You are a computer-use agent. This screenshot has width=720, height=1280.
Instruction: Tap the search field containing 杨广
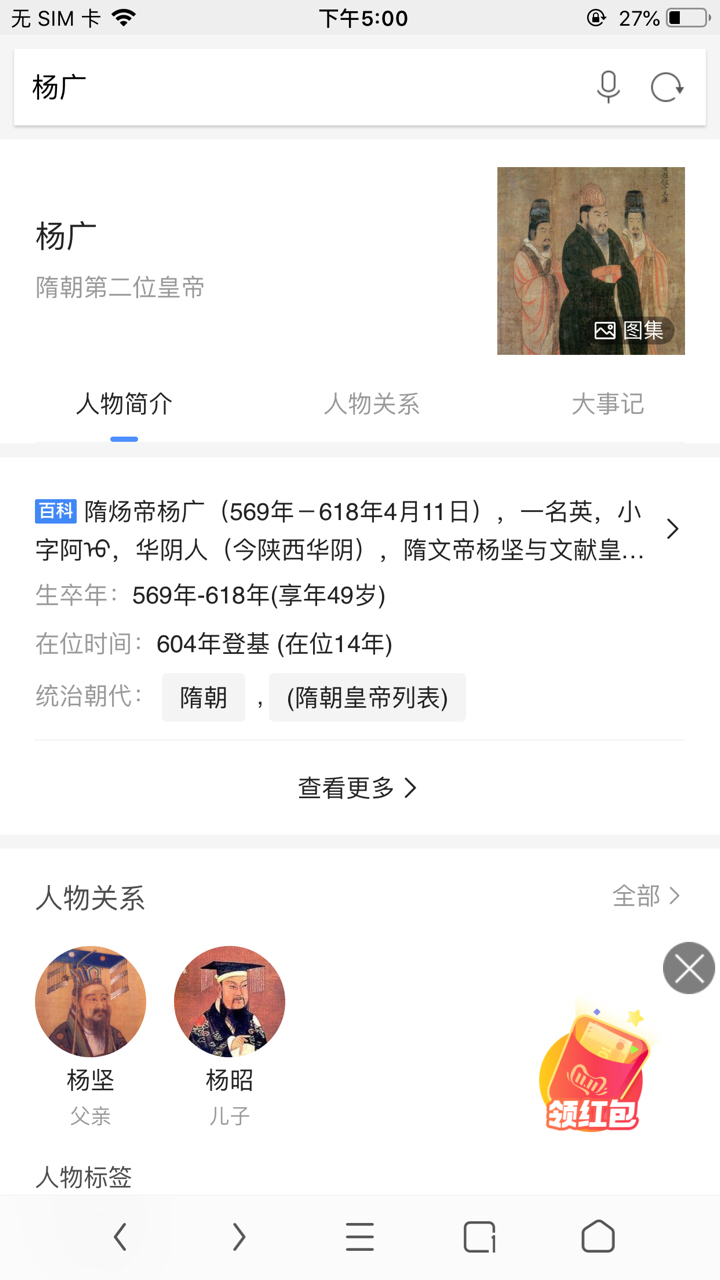(x=300, y=87)
